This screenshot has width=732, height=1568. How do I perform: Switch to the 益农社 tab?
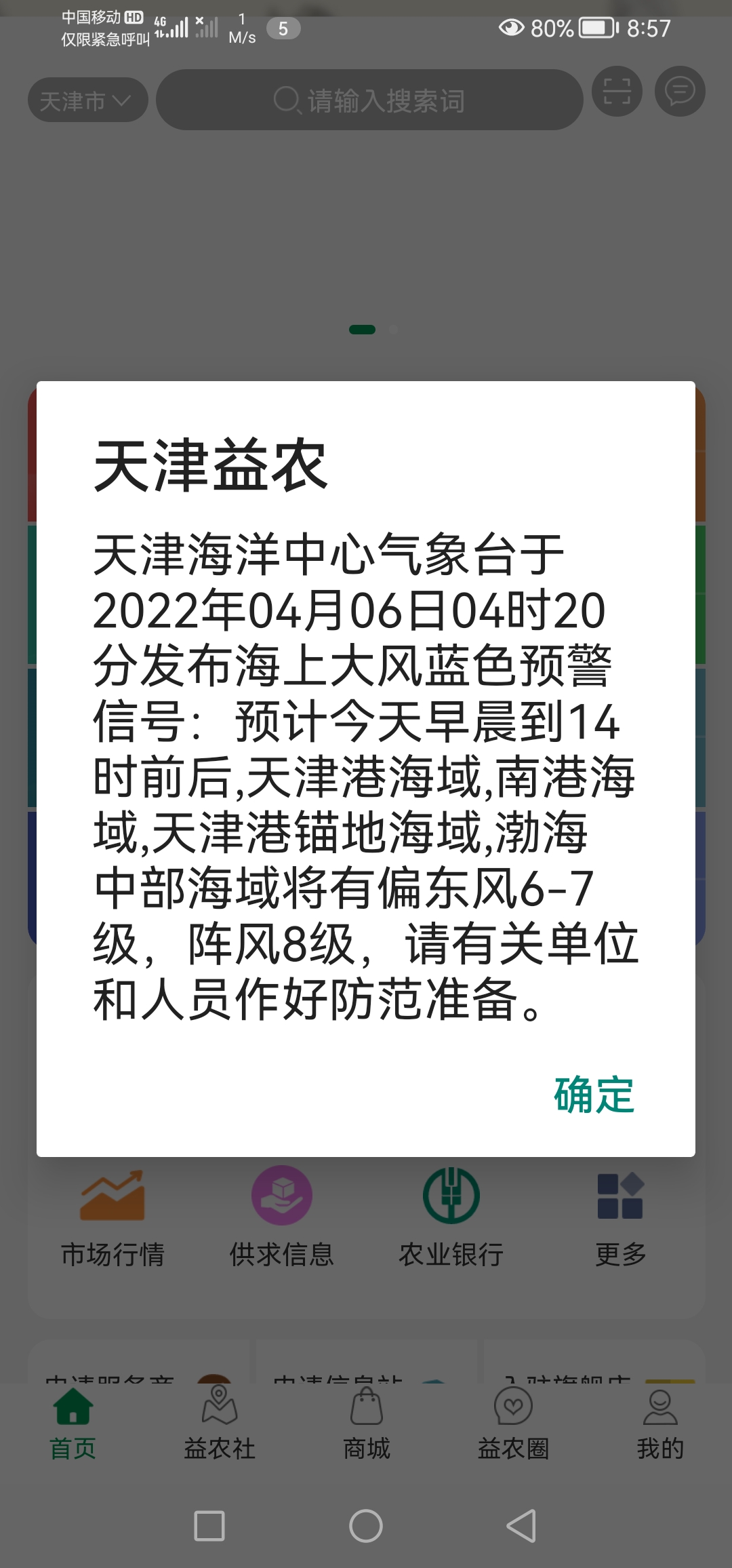click(220, 1424)
